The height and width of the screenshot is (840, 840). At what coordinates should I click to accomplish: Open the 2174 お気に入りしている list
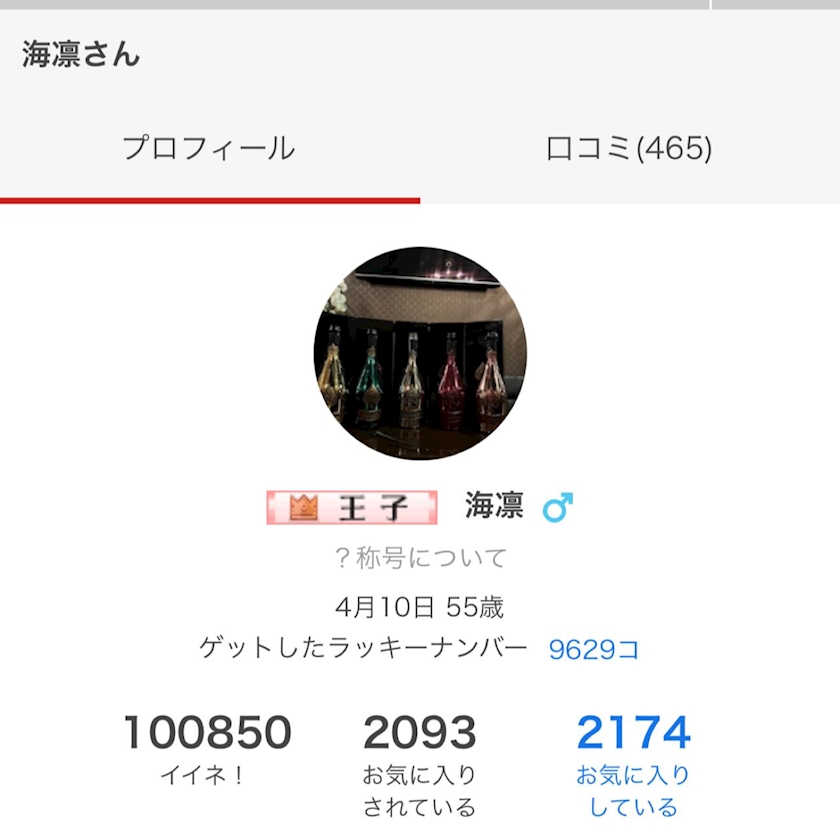click(x=633, y=764)
